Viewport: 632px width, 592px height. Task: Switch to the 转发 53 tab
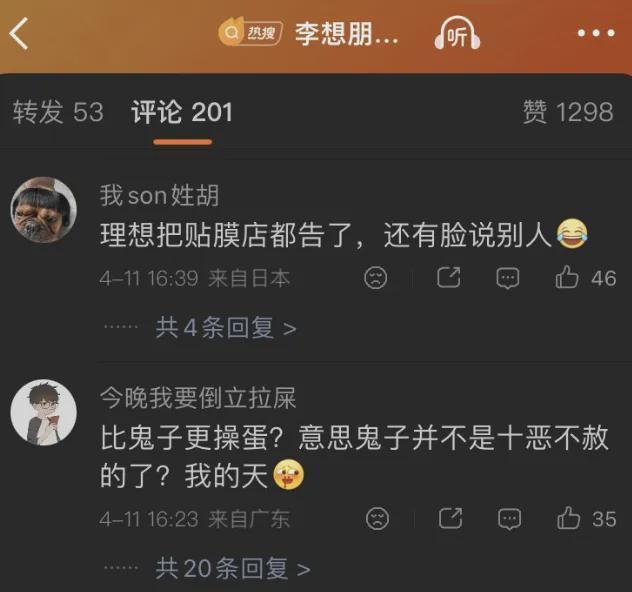coord(58,112)
